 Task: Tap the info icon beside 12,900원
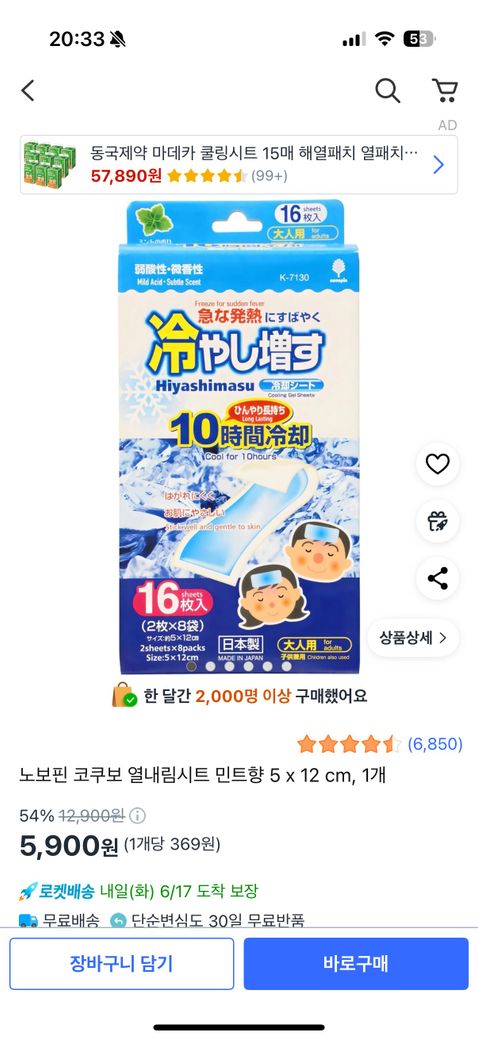pos(137,815)
